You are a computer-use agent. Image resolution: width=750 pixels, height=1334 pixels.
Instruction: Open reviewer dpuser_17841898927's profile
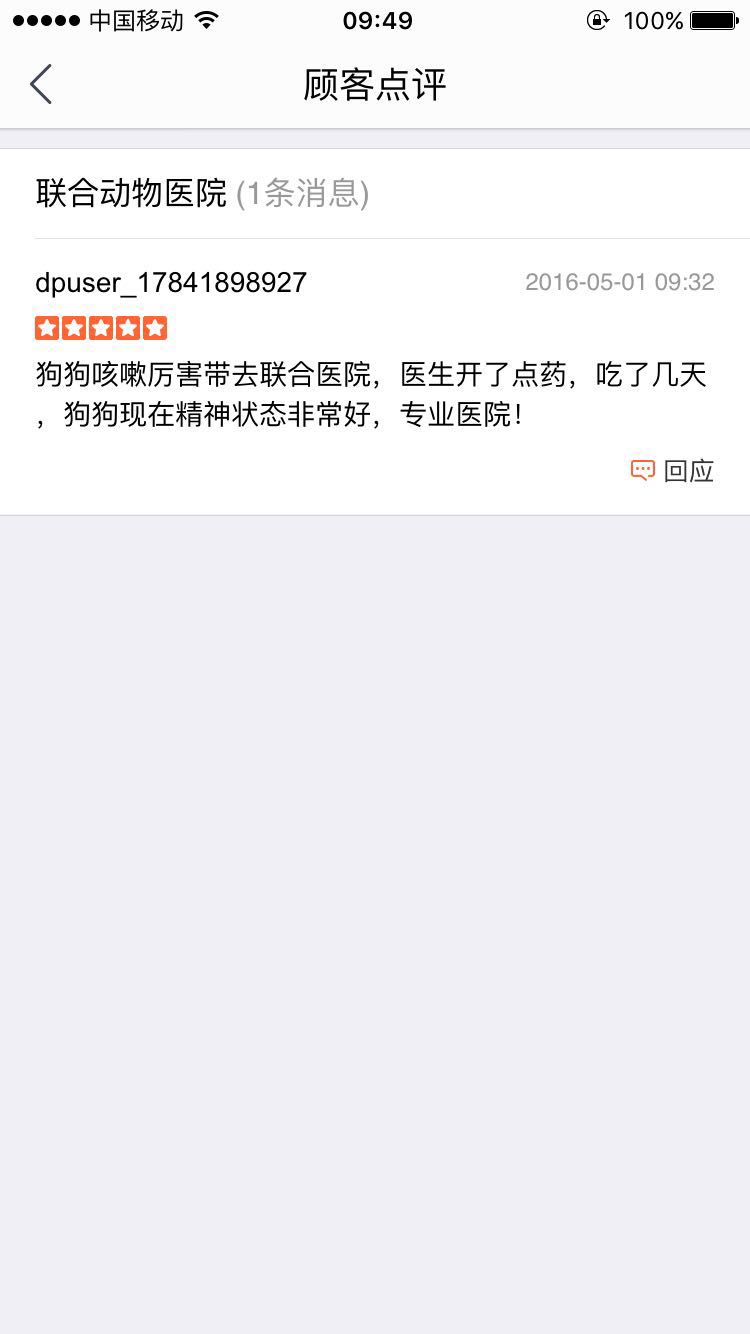pyautogui.click(x=171, y=283)
